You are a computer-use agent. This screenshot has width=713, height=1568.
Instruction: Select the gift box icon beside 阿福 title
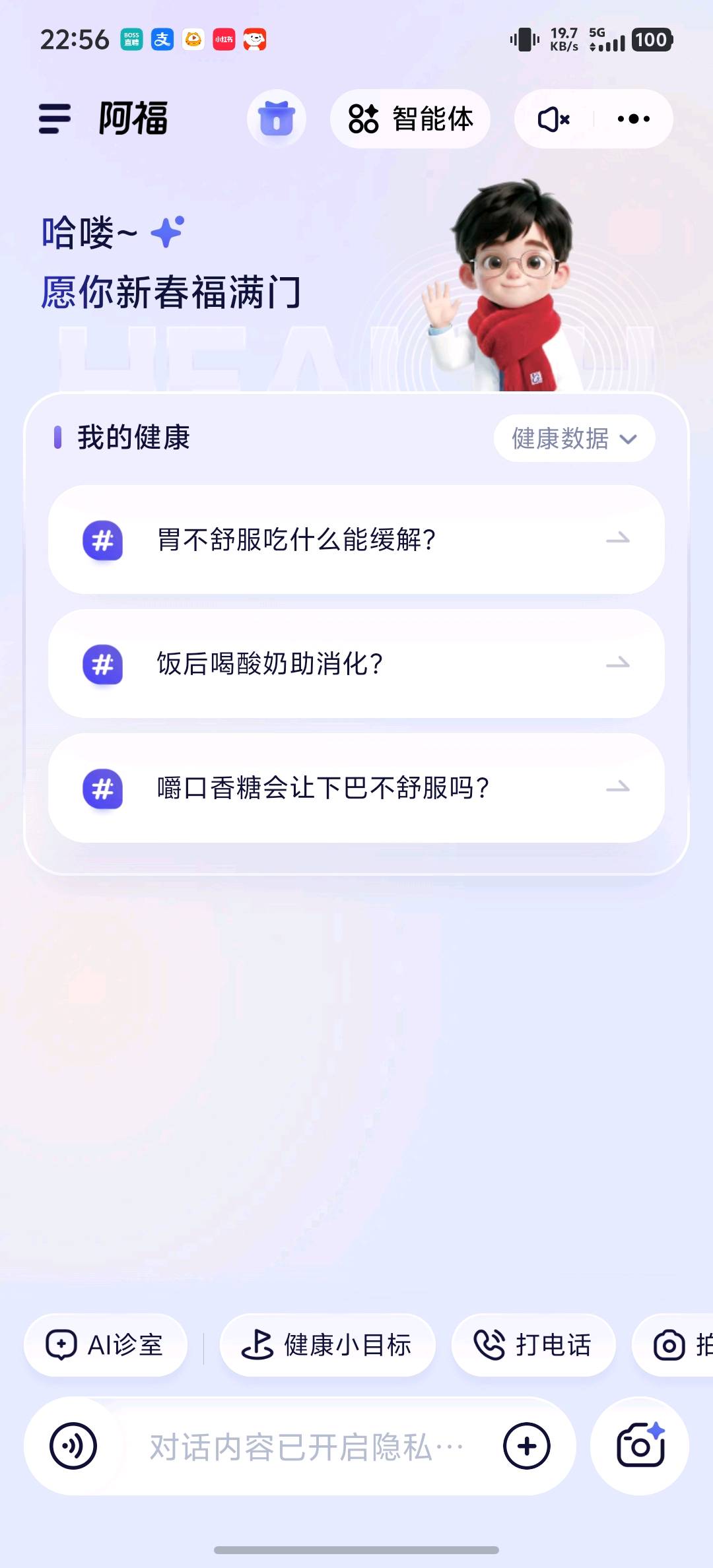pos(277,119)
